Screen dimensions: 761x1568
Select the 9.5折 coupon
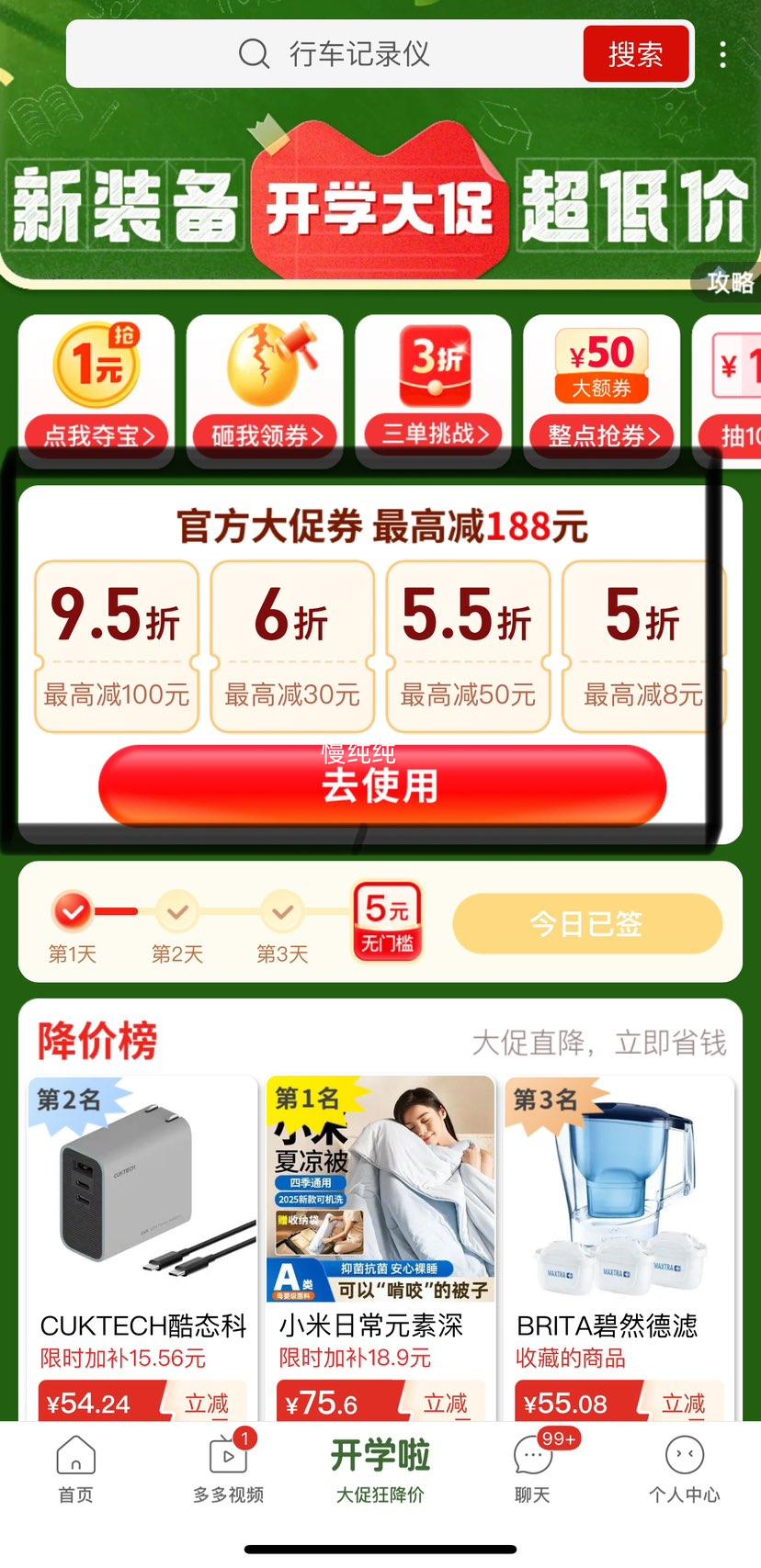(117, 647)
